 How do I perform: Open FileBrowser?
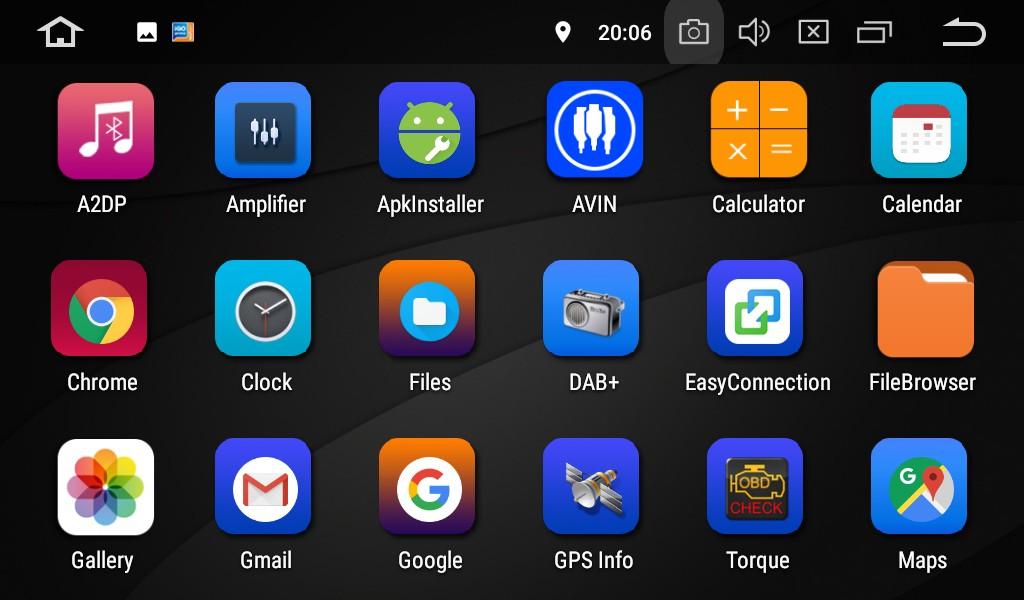coord(924,309)
